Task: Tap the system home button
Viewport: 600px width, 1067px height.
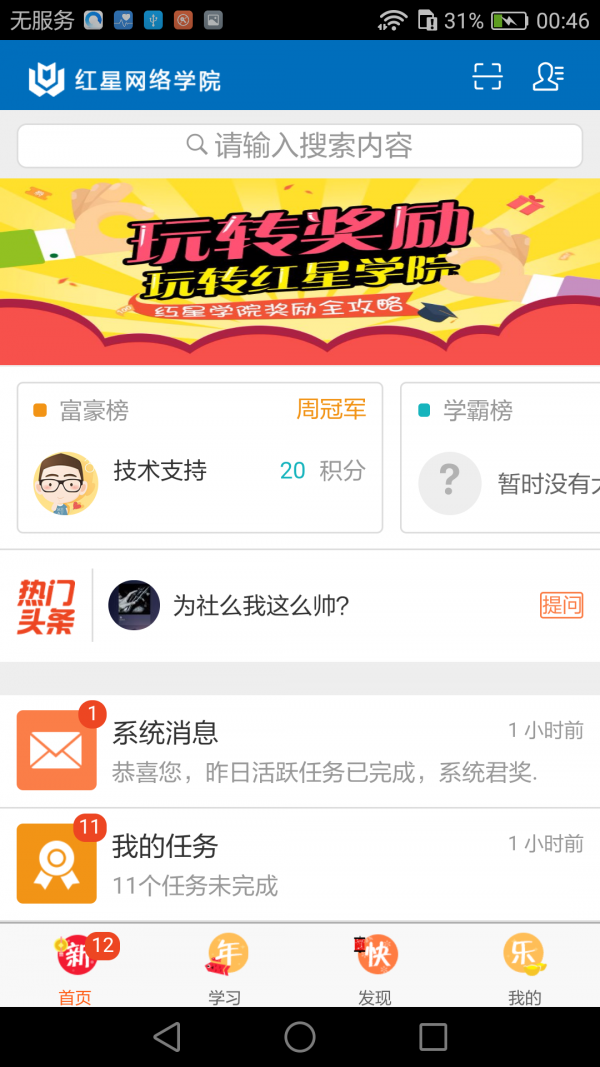Action: point(300,1037)
